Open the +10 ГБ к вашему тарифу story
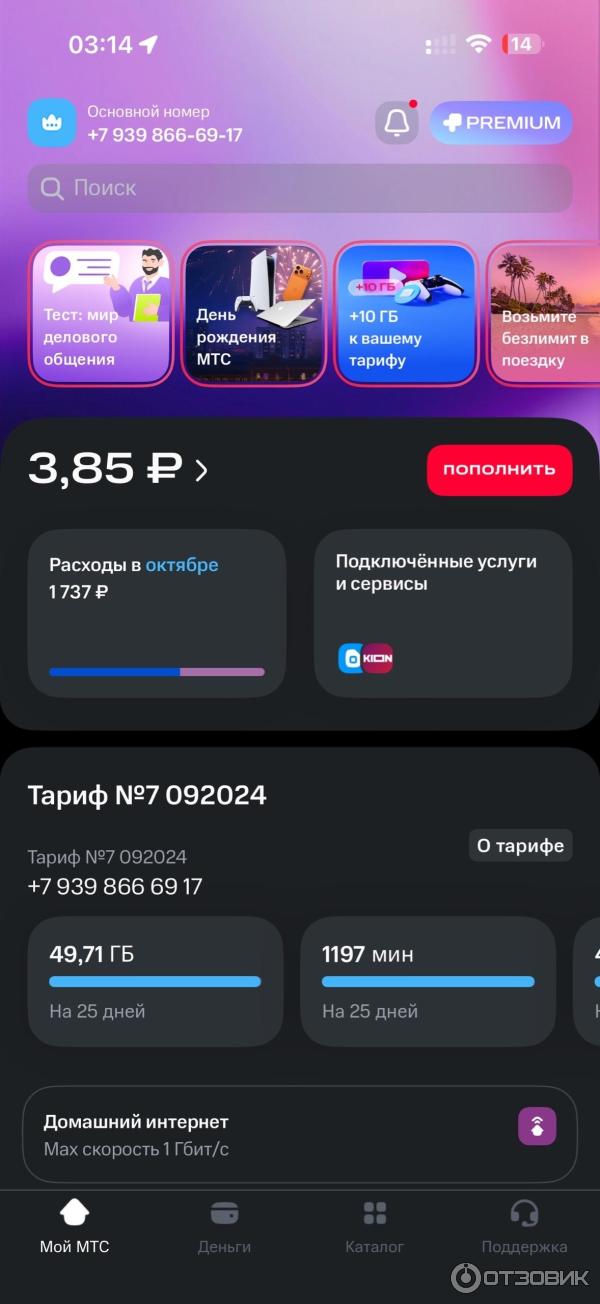Viewport: 600px width, 1304px height. pos(405,313)
